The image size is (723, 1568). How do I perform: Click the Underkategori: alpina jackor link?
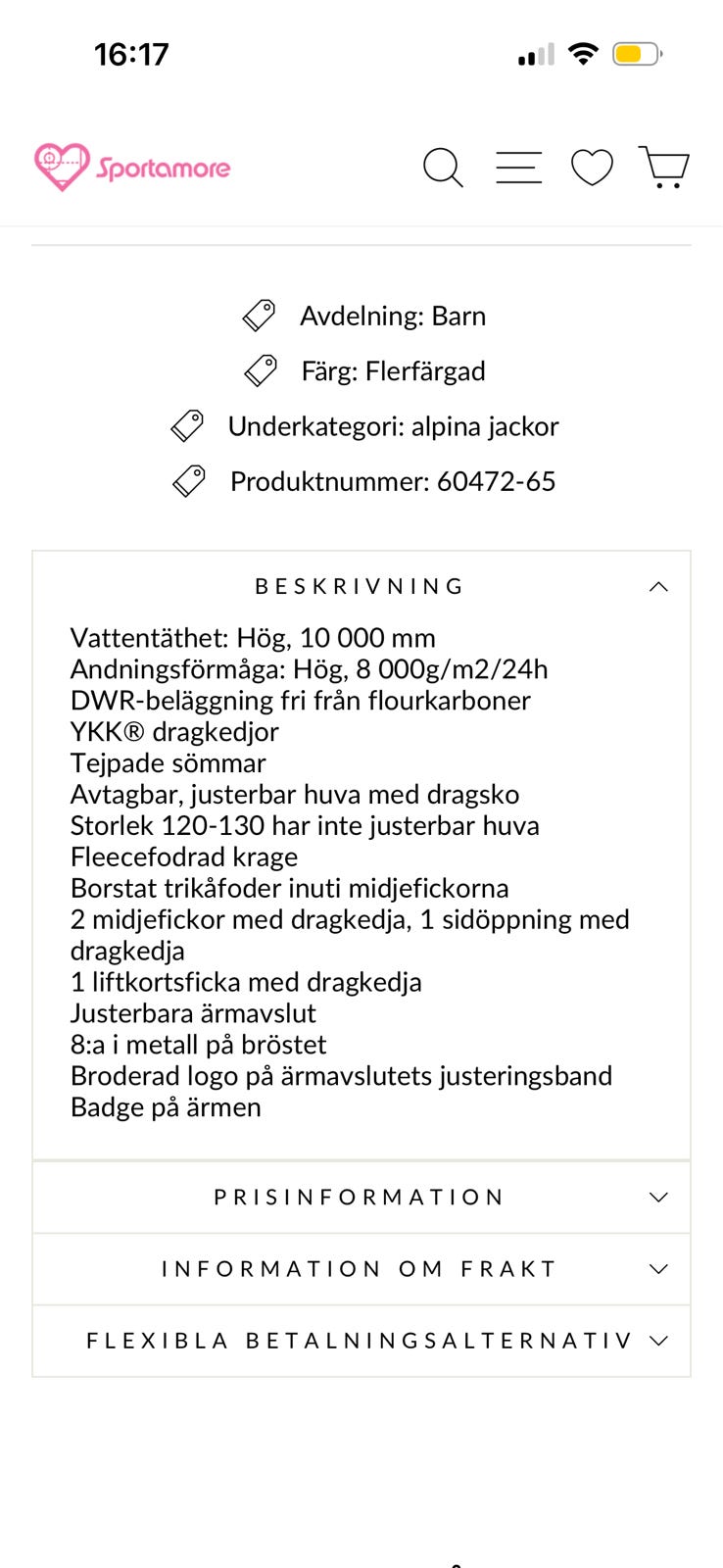(393, 426)
